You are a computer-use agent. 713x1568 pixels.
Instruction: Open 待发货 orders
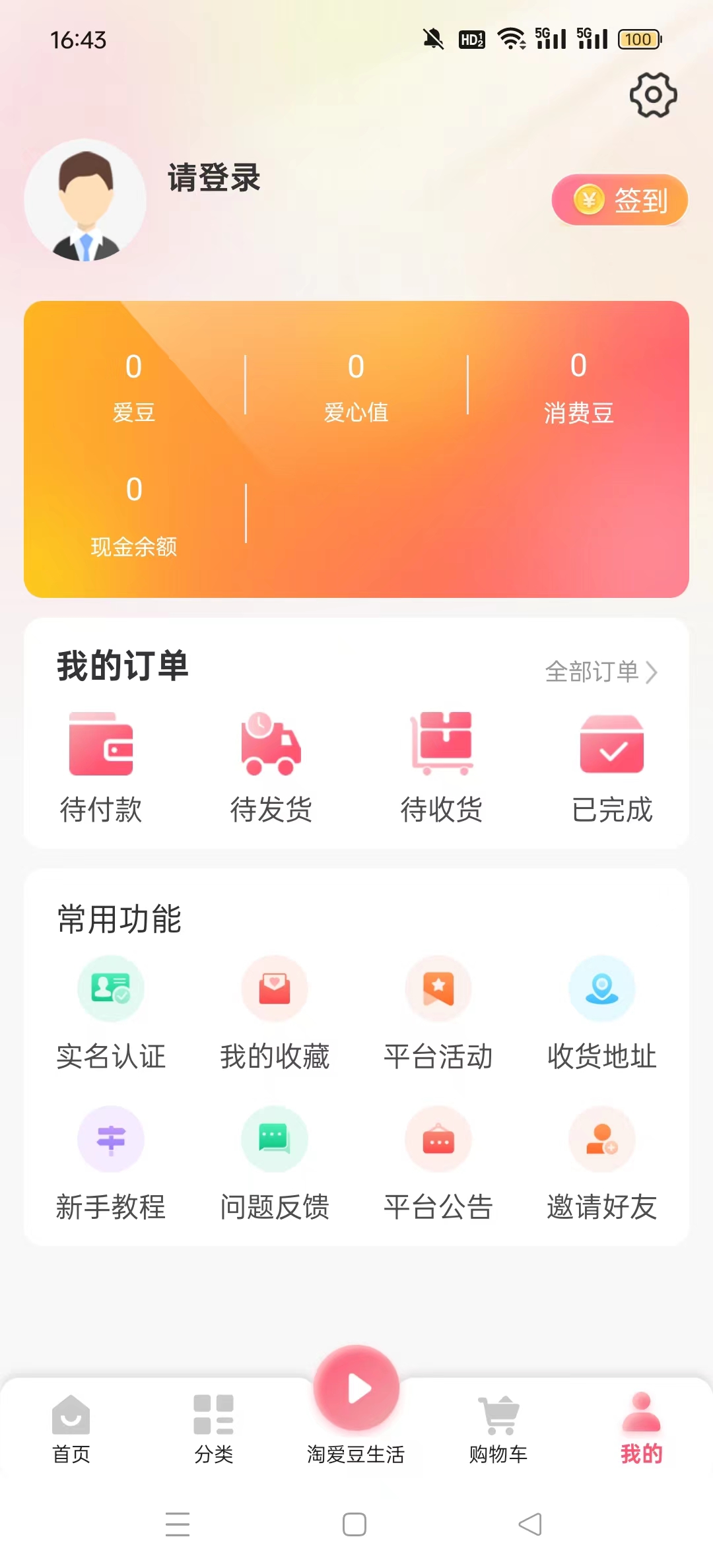tap(271, 768)
